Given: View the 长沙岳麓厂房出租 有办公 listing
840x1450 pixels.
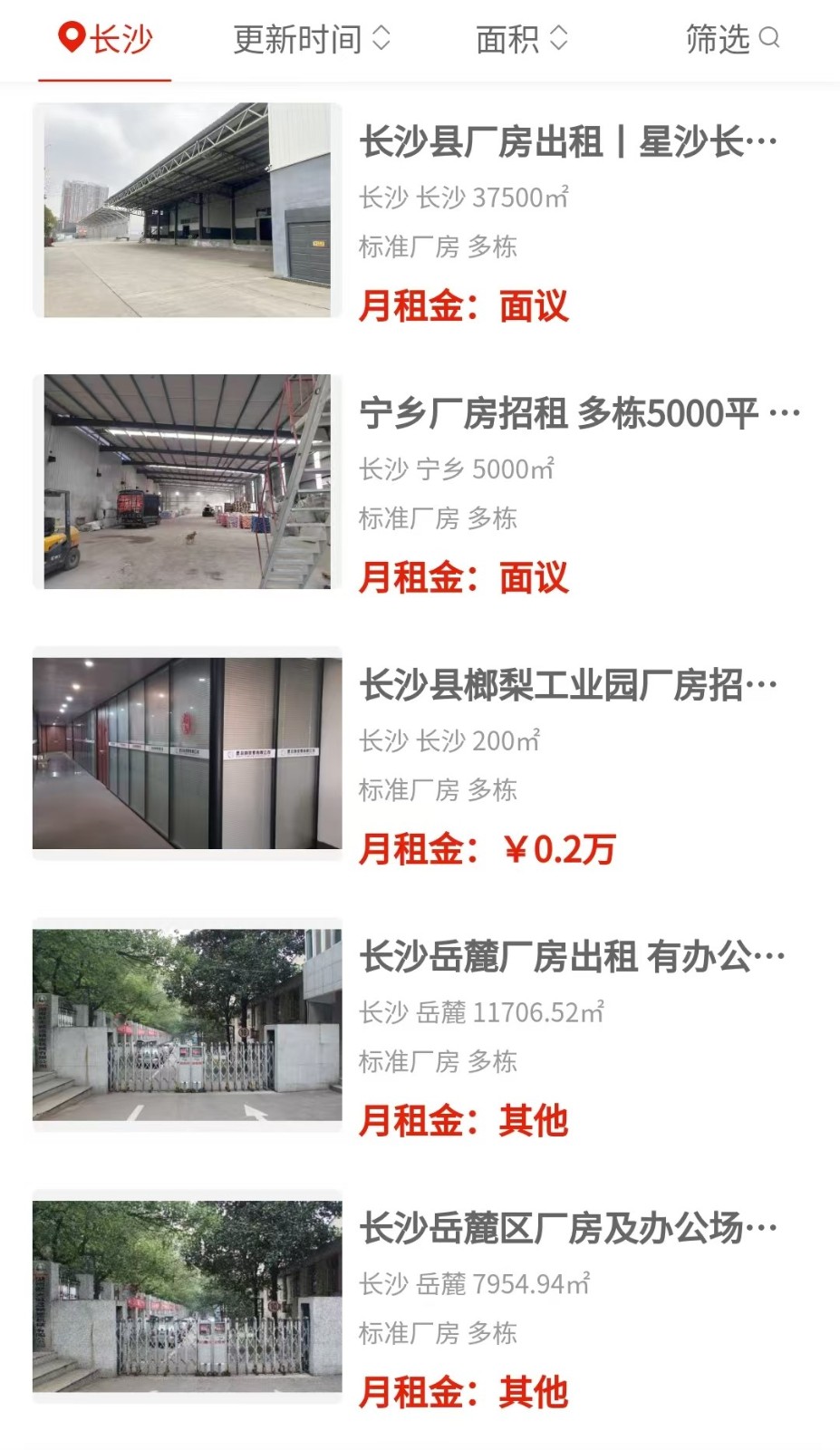Looking at the screenshot, I should pos(572,957).
